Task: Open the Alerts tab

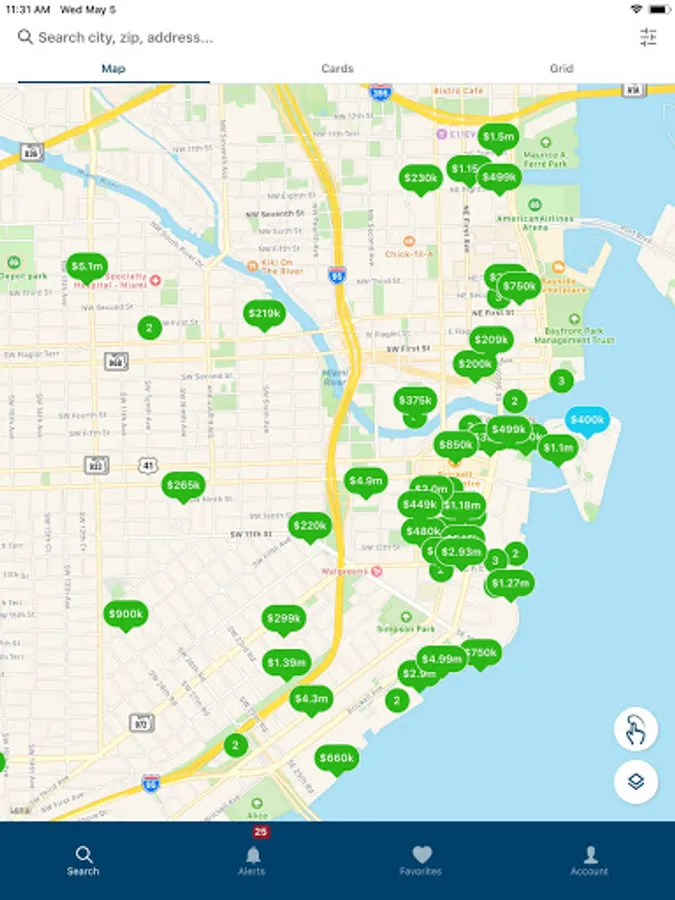Action: [x=252, y=860]
